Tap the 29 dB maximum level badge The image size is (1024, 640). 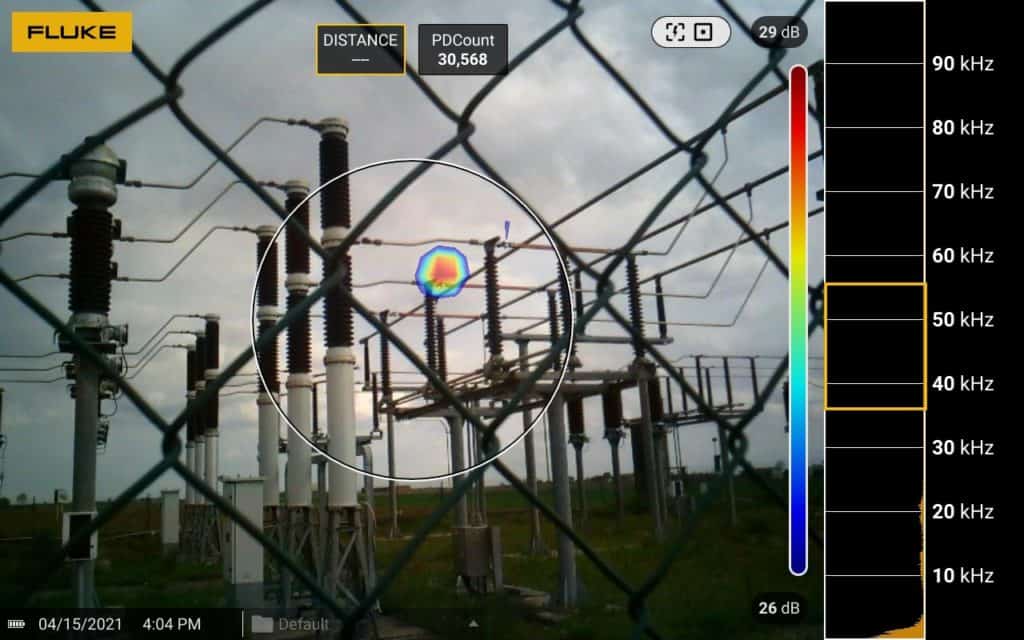tap(779, 32)
